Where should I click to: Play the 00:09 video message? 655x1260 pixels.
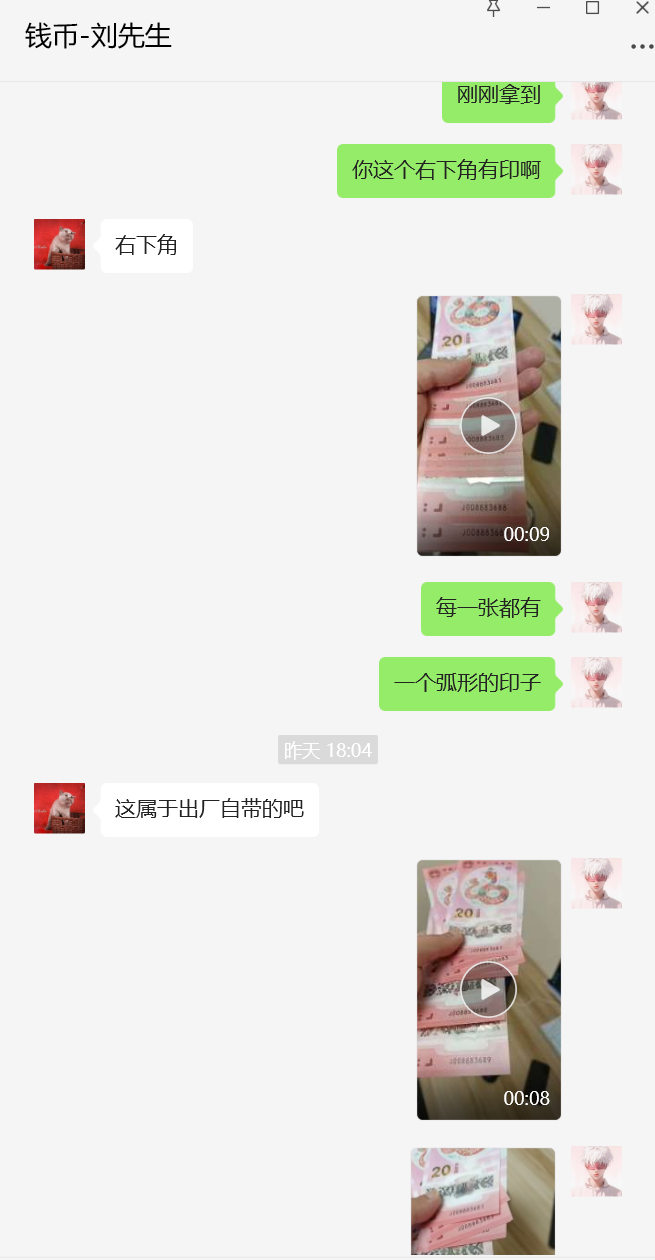pos(489,426)
